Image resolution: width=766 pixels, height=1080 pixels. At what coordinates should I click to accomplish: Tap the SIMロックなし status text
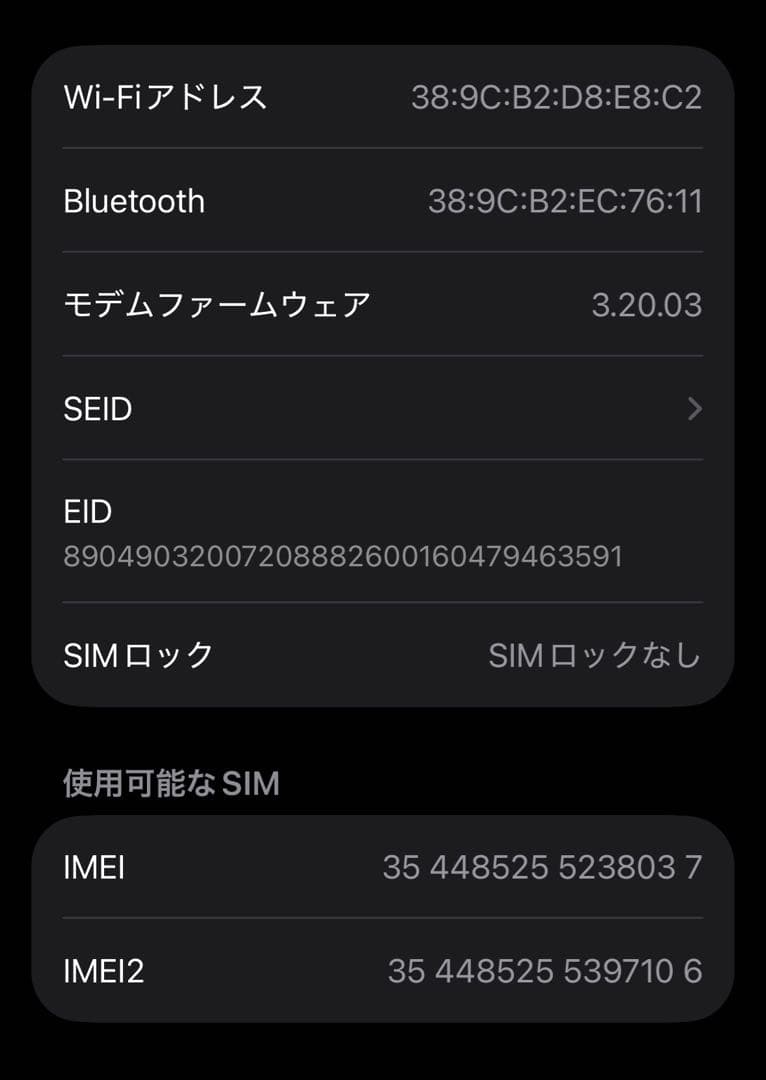click(594, 656)
